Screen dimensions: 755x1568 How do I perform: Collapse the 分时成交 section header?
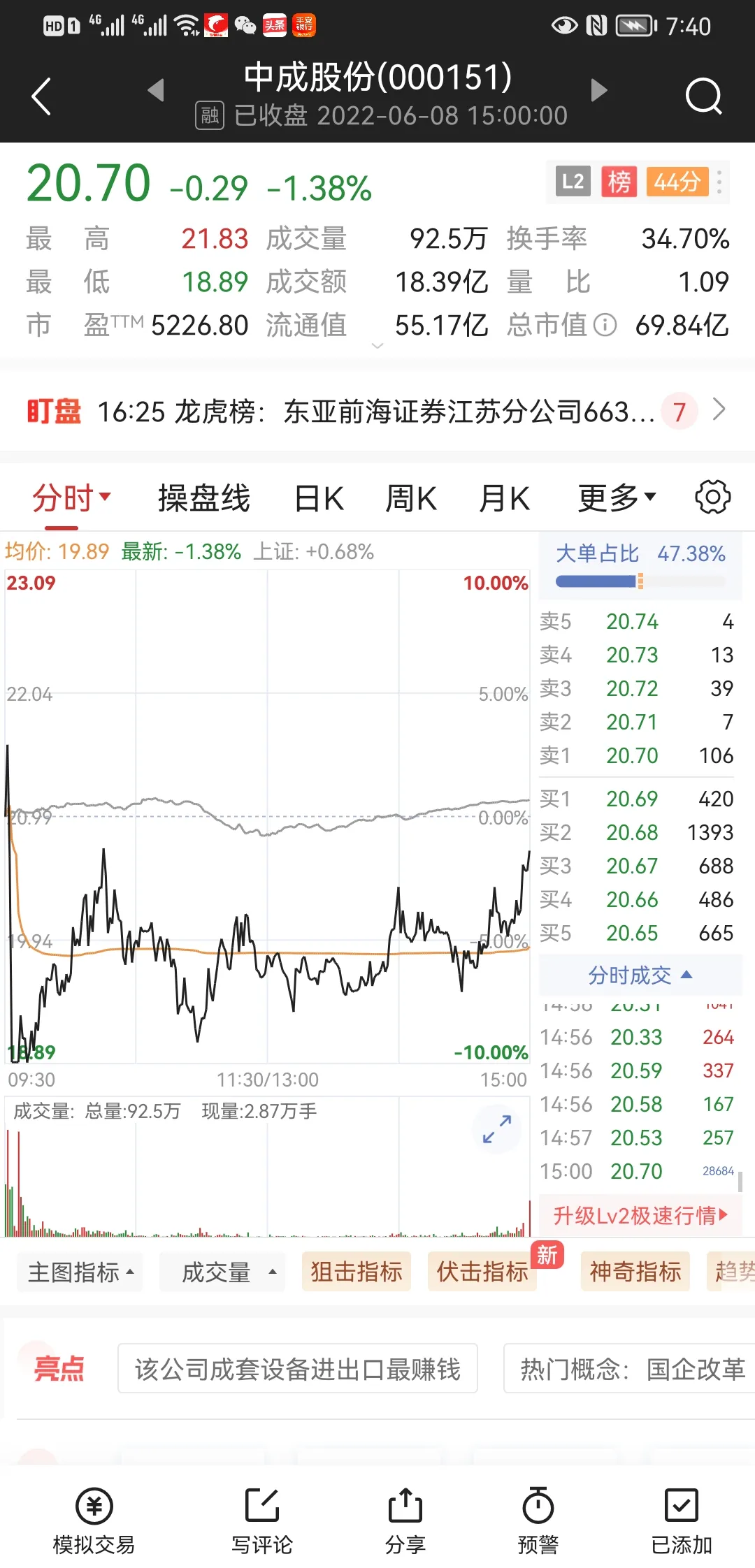[640, 975]
